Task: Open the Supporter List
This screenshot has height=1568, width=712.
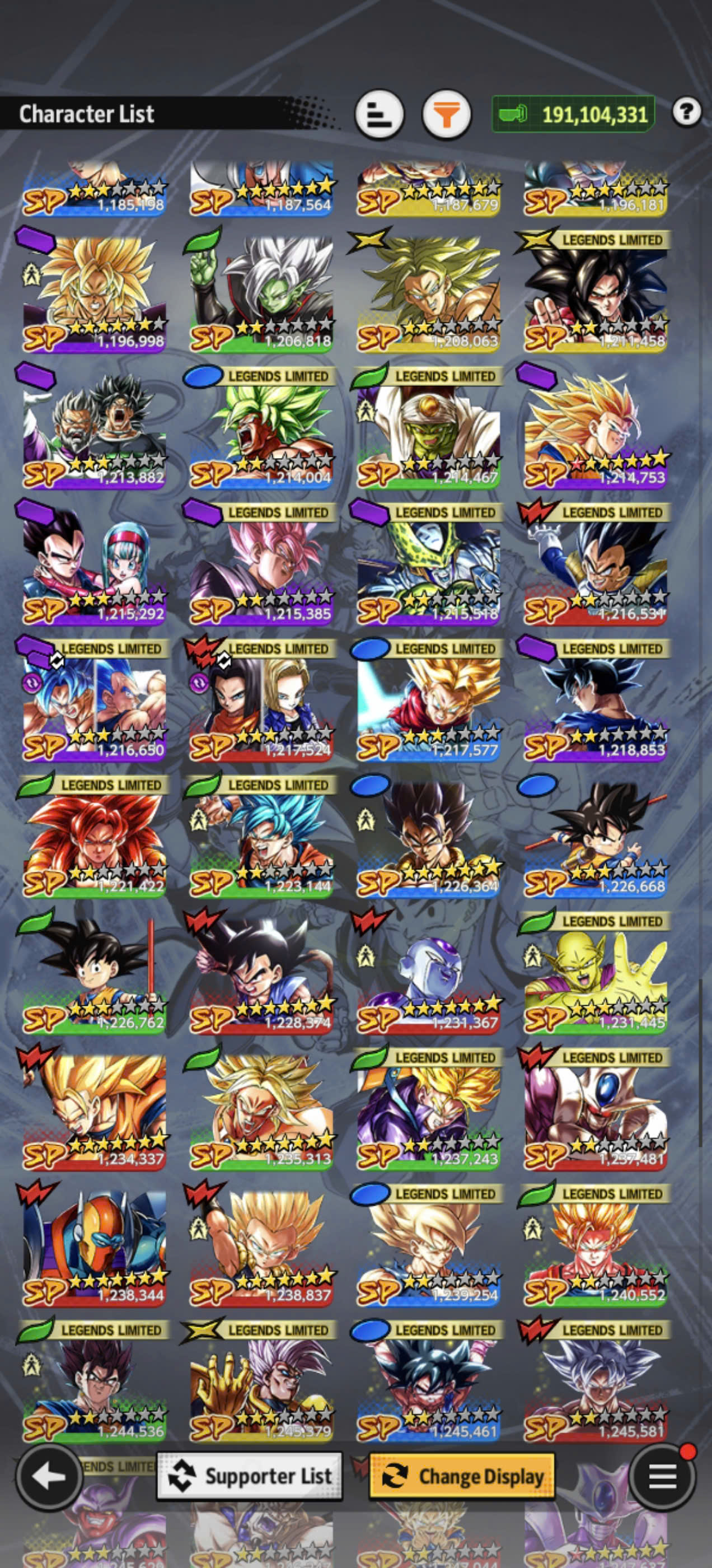Action: coord(250,1476)
